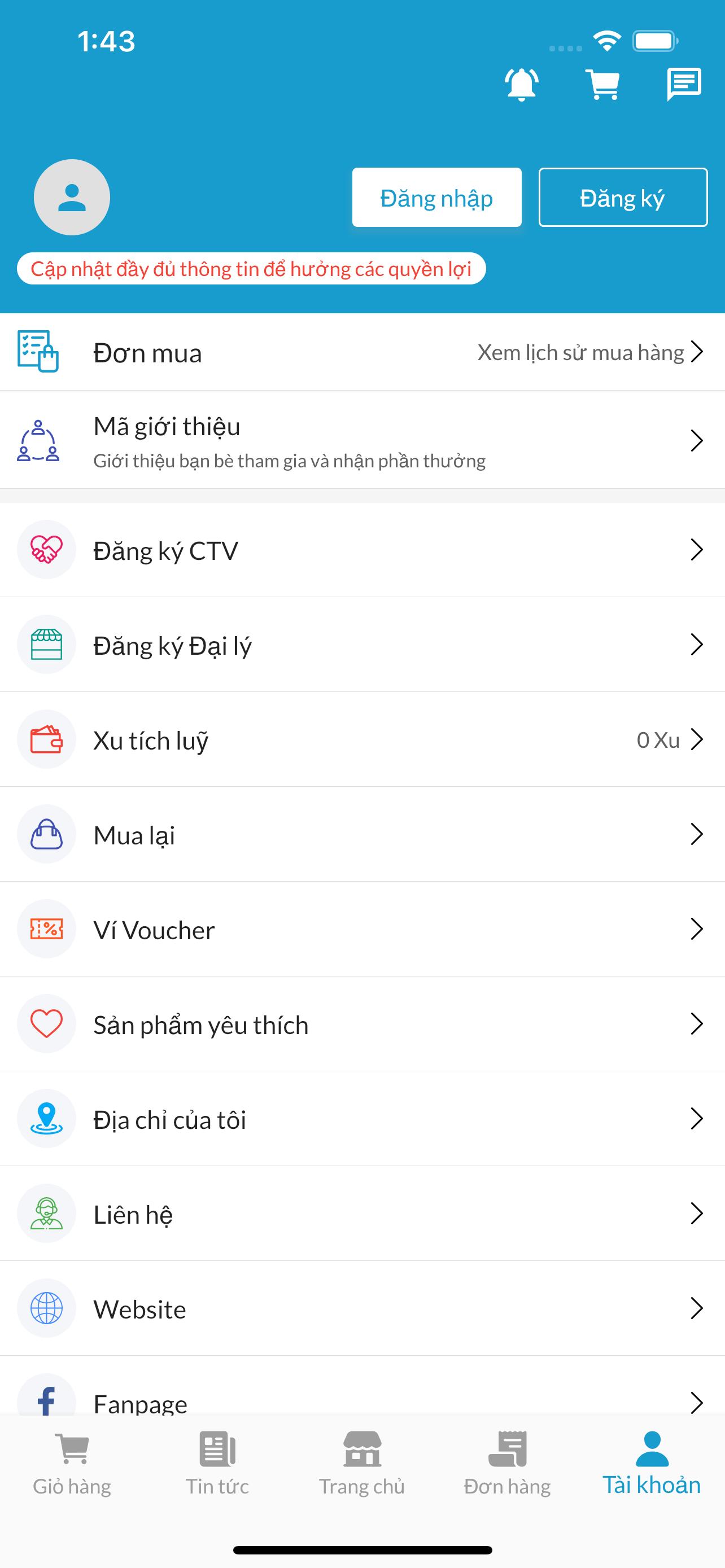Viewport: 725px width, 1568px height.
Task: Open Liên hệ contact row
Action: pyautogui.click(x=362, y=1214)
